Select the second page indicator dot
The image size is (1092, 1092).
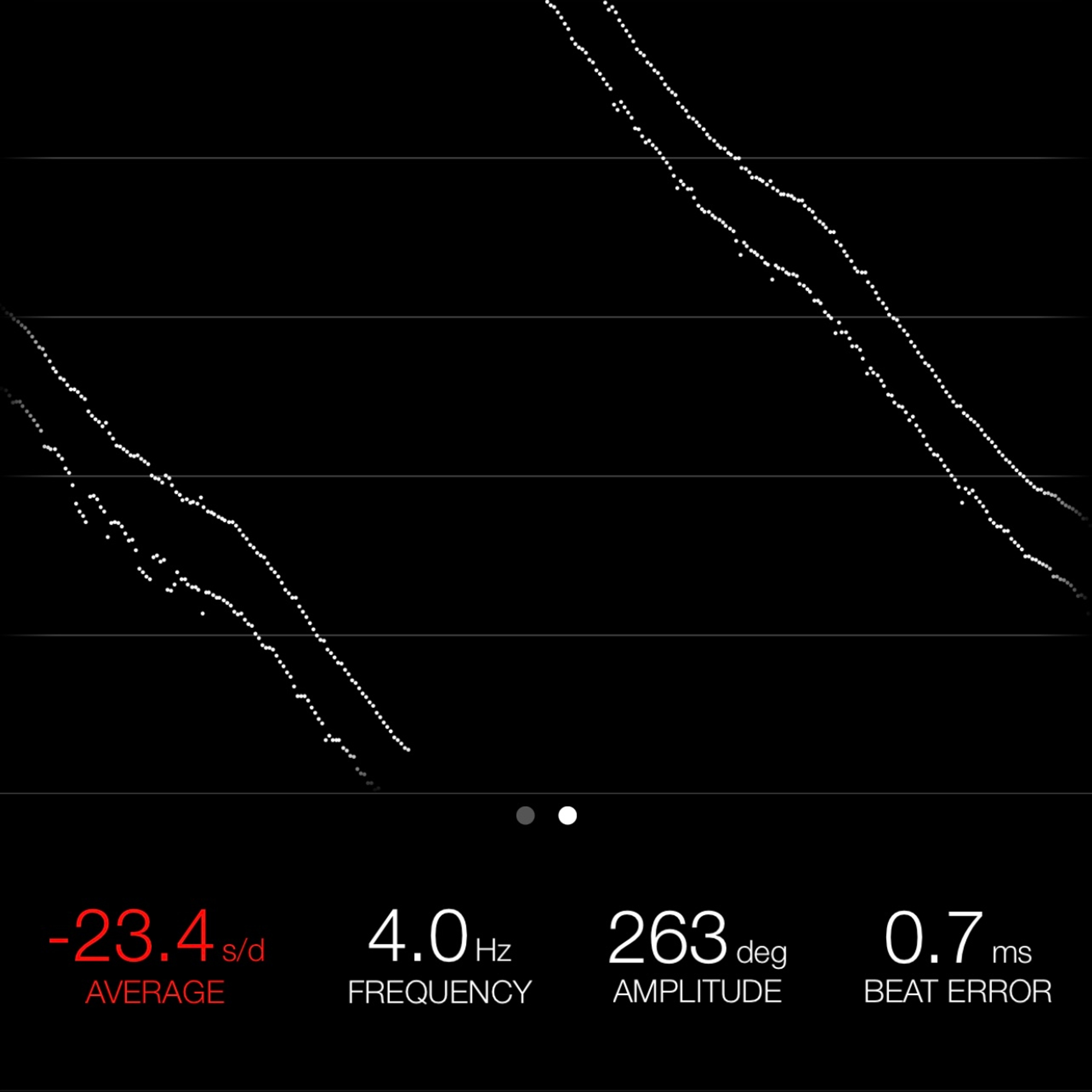568,816
